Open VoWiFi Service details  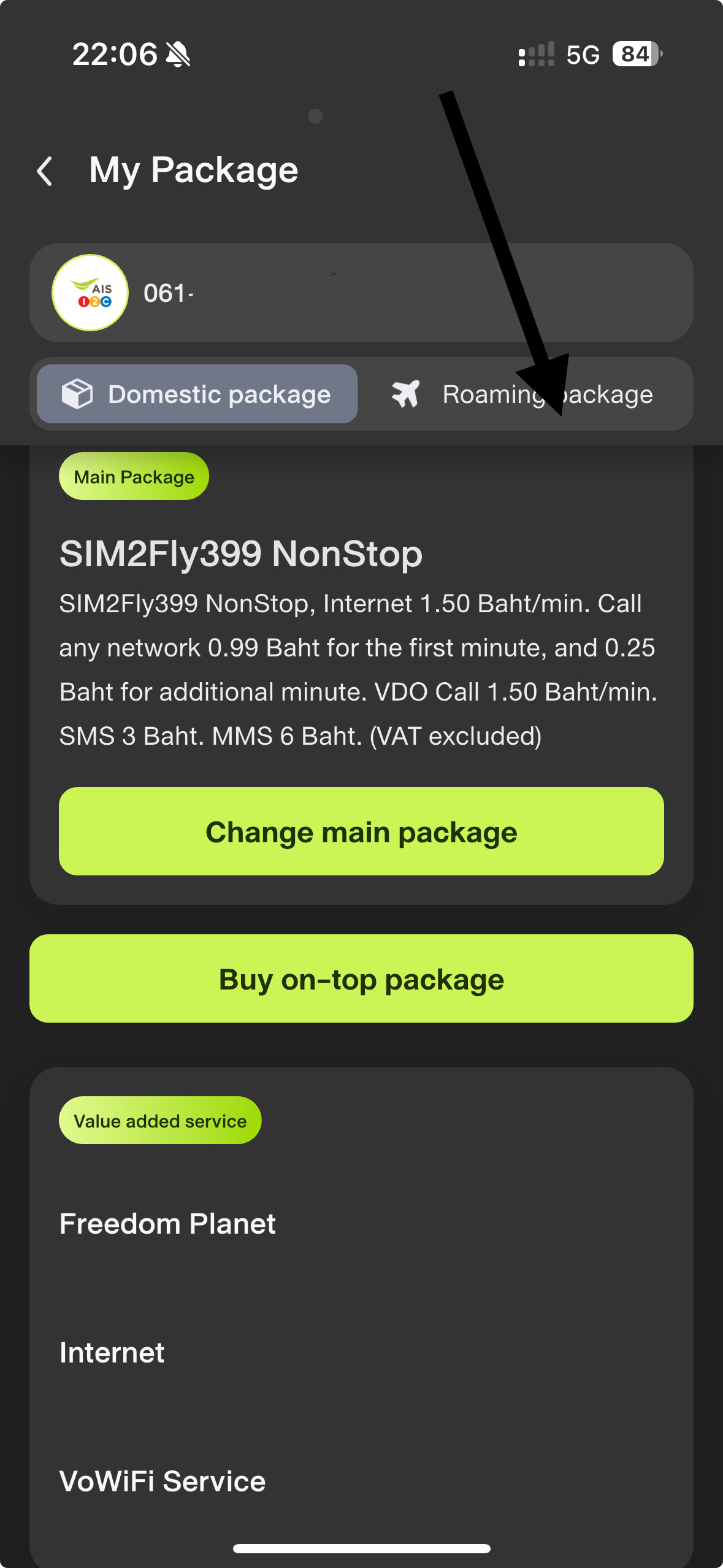pyautogui.click(x=163, y=1482)
